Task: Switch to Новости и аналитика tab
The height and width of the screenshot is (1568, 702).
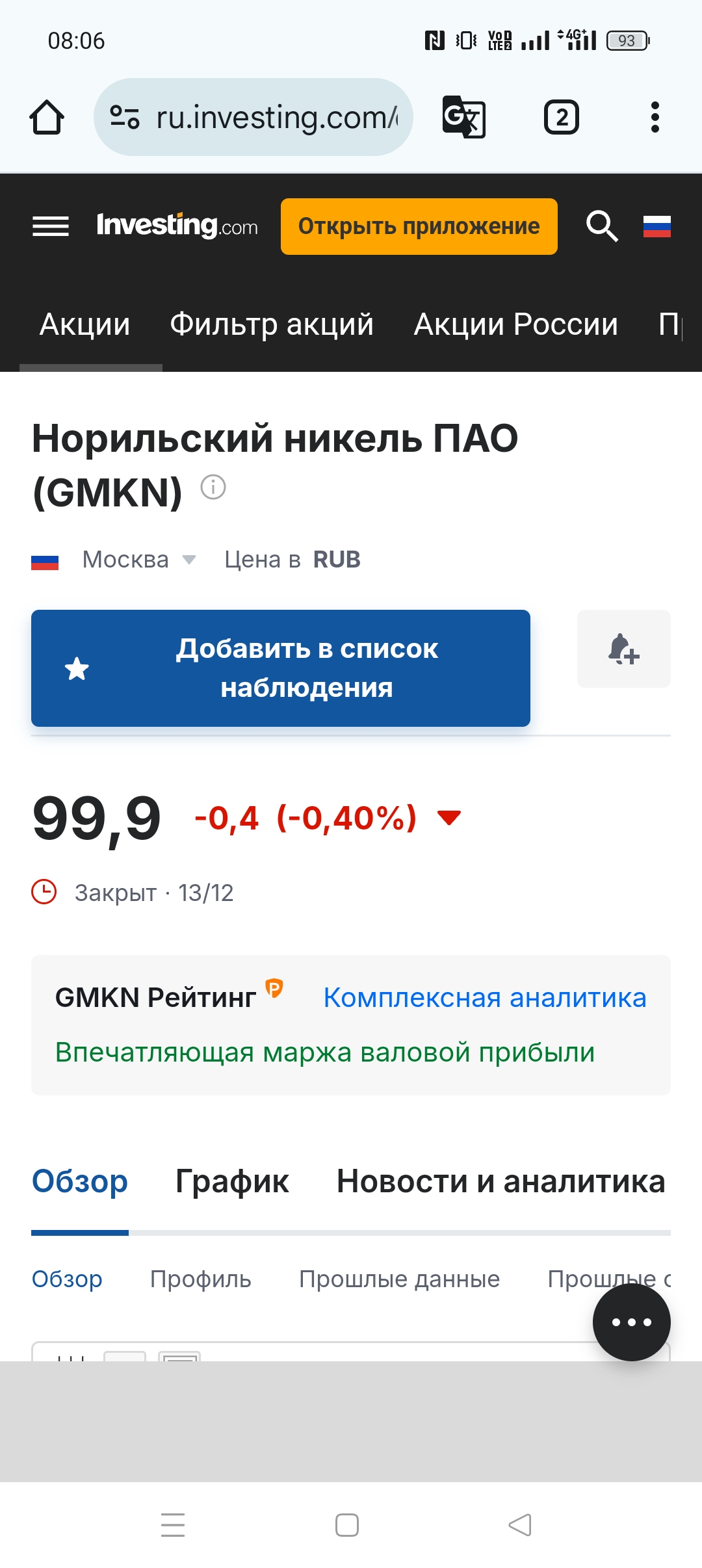Action: 500,1181
